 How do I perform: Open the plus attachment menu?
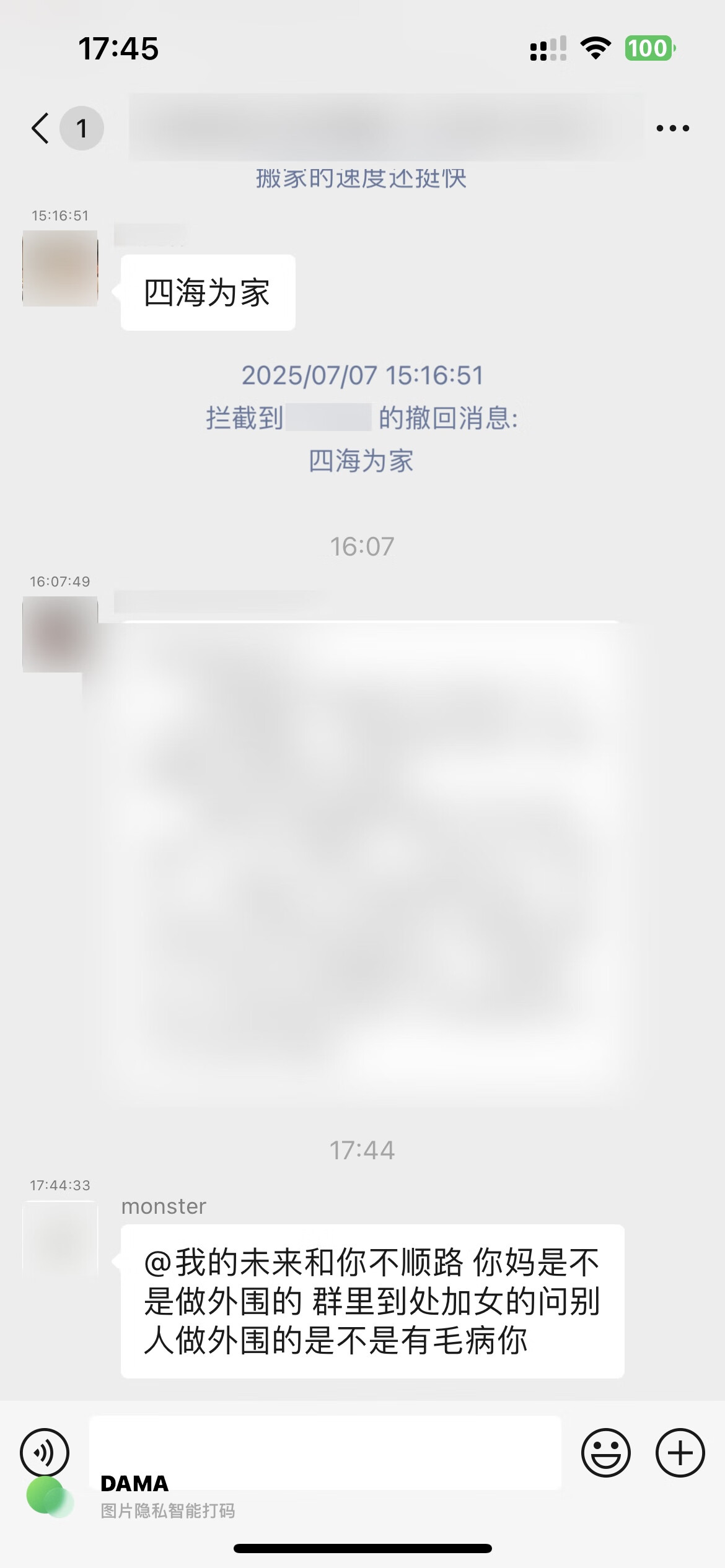point(680,1452)
